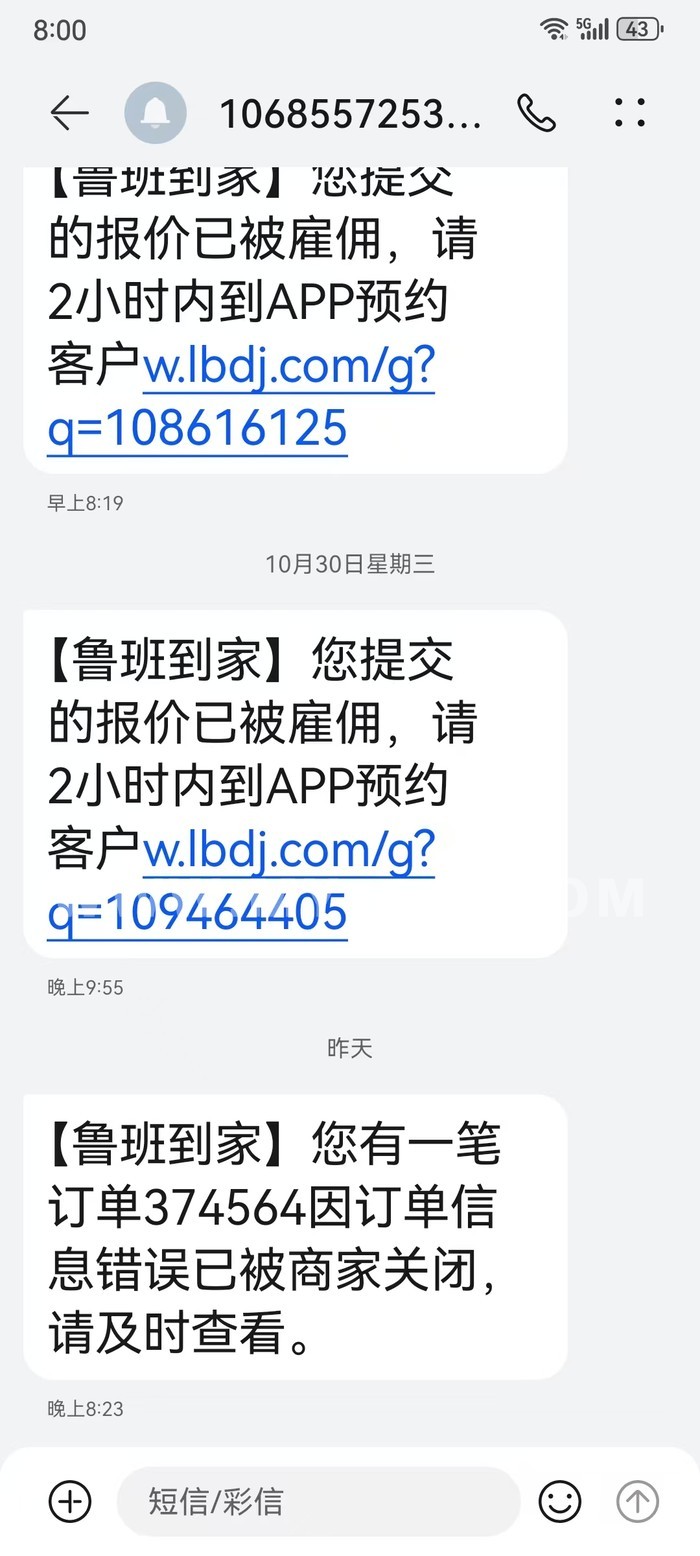Open the emoji smiley picker
The height and width of the screenshot is (1556, 700).
point(560,1500)
